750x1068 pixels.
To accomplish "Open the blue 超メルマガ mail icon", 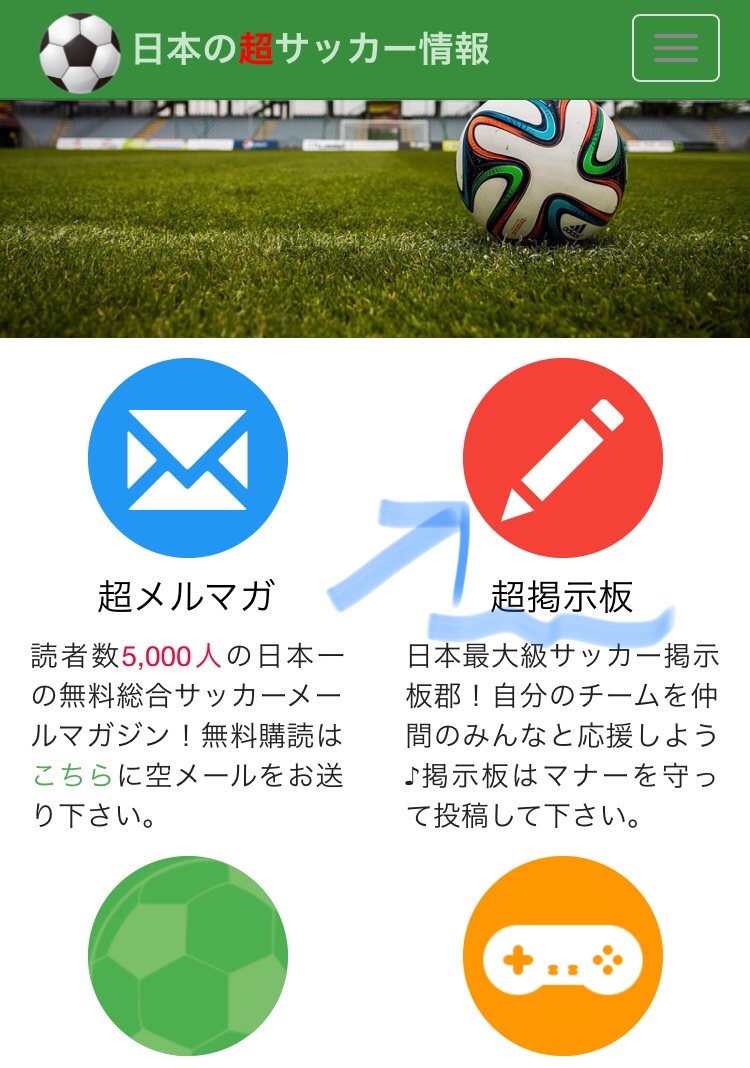I will pyautogui.click(x=187, y=458).
